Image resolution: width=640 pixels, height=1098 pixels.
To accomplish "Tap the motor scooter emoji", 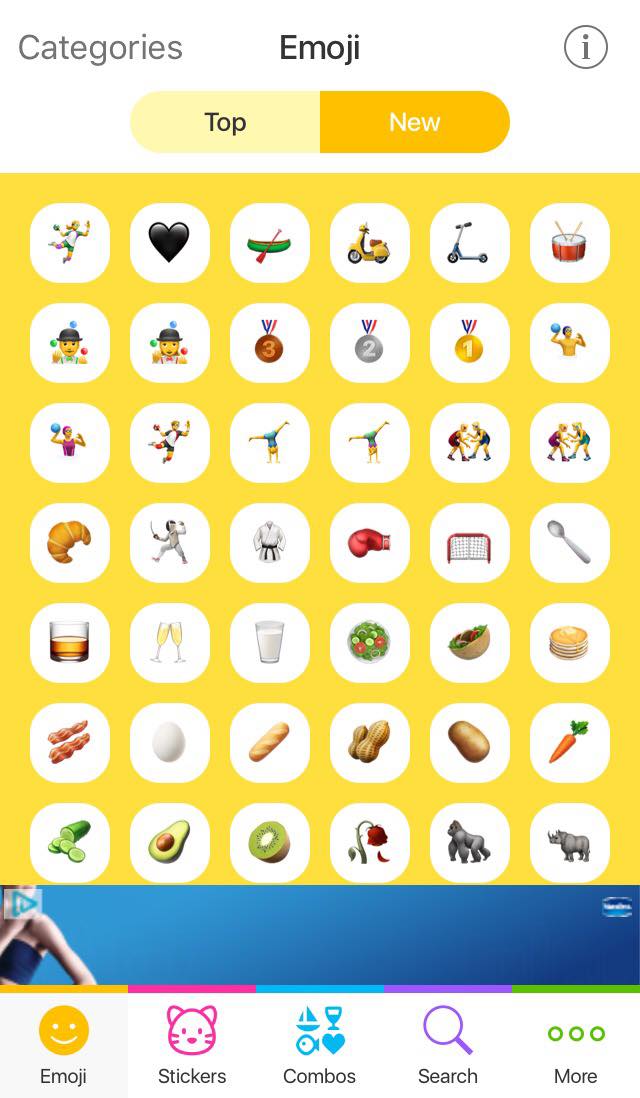I will pyautogui.click(x=369, y=243).
